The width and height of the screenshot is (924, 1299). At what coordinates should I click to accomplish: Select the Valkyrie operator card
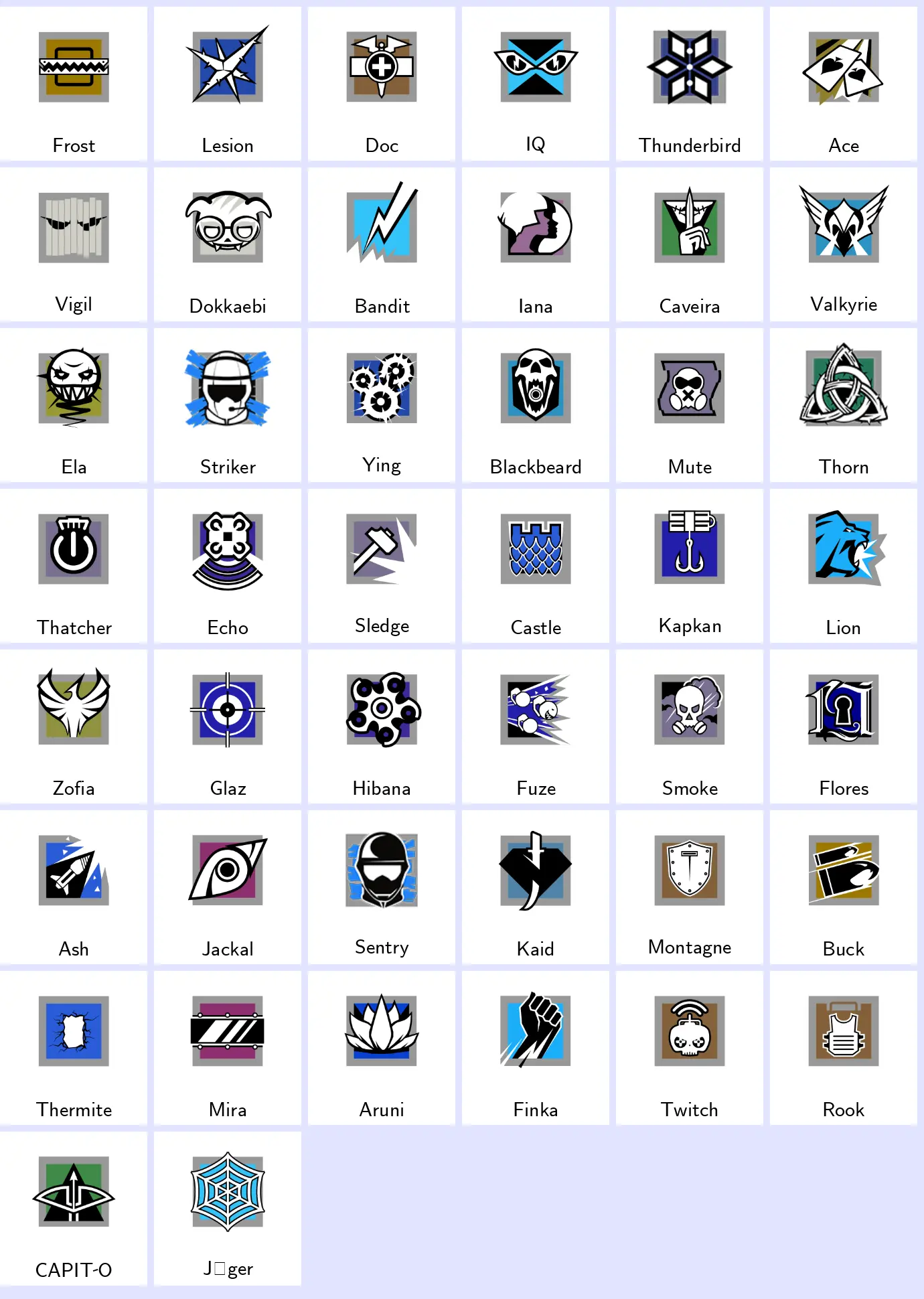[x=844, y=244]
